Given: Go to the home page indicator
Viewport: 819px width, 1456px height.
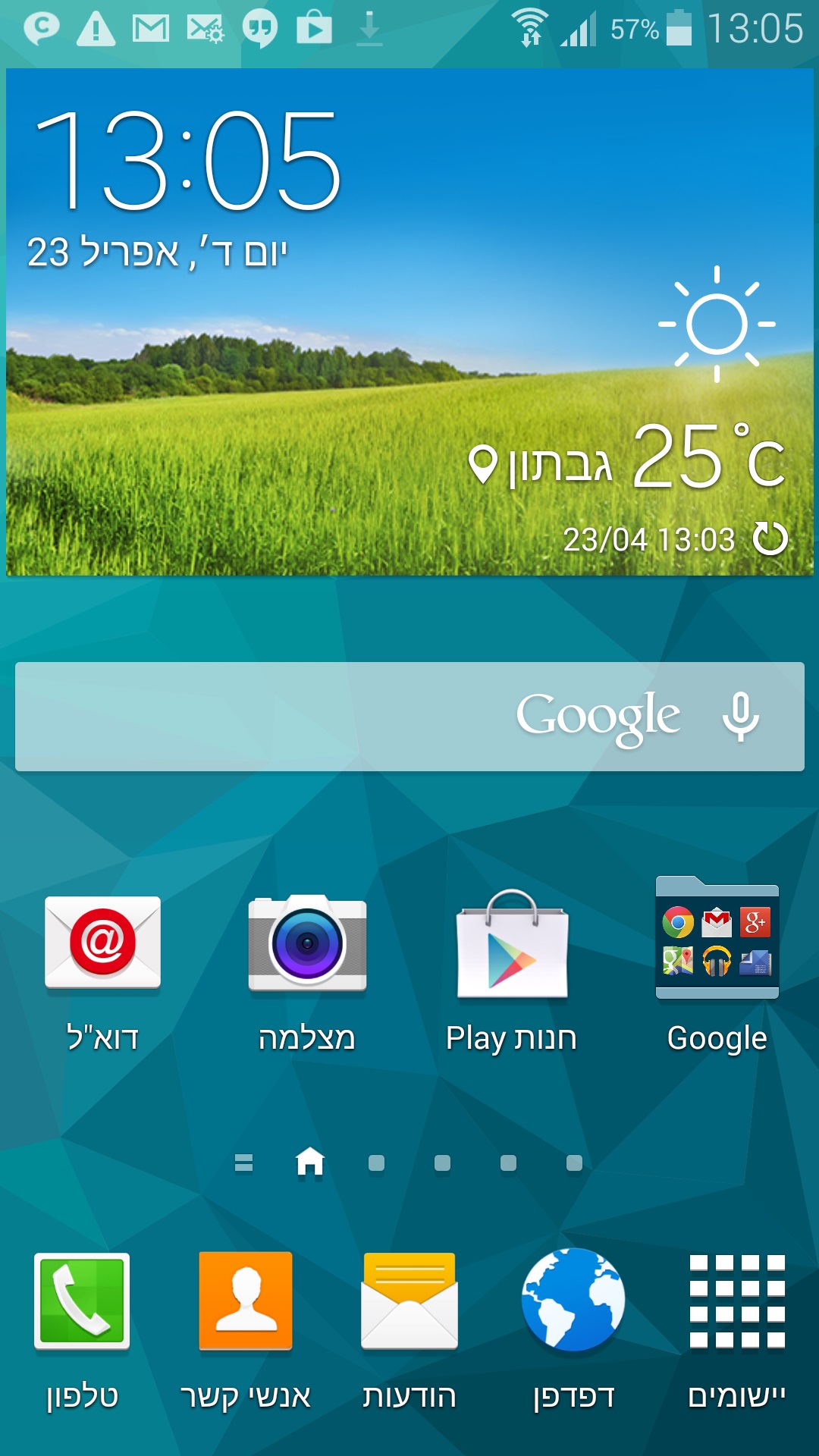Looking at the screenshot, I should (x=310, y=1162).
